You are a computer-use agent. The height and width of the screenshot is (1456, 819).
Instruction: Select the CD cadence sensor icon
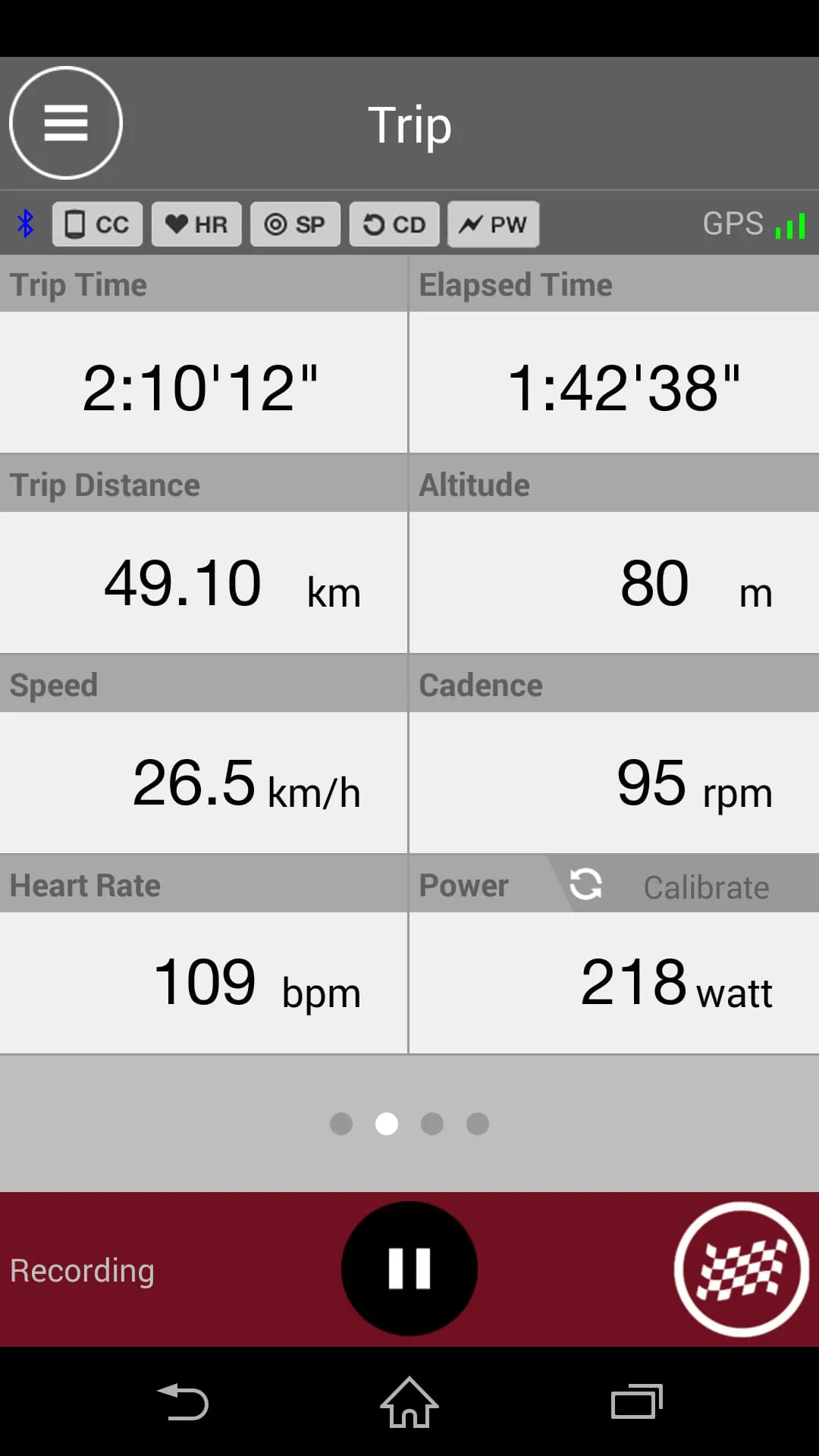(394, 224)
